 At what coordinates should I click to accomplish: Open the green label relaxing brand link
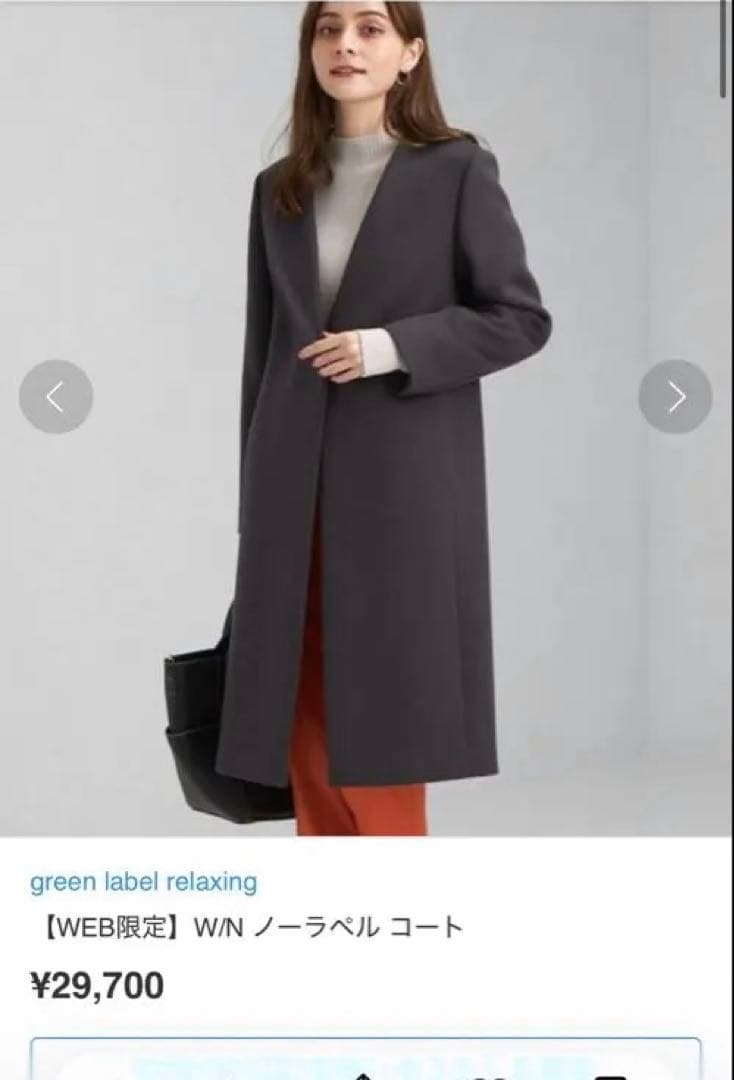tap(143, 882)
